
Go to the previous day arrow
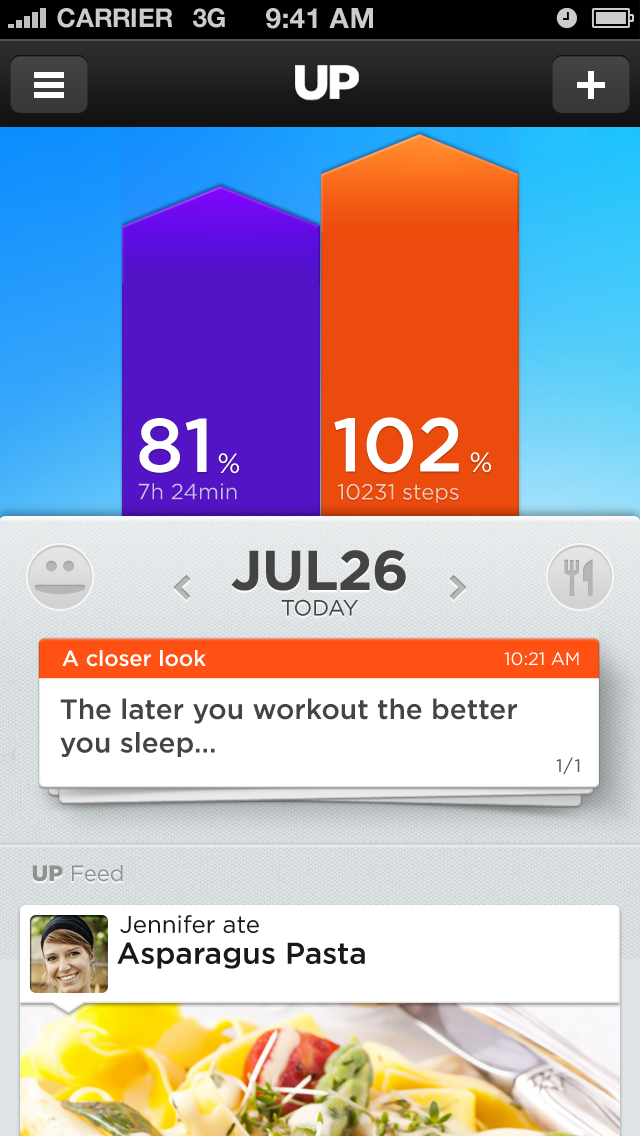pos(182,587)
